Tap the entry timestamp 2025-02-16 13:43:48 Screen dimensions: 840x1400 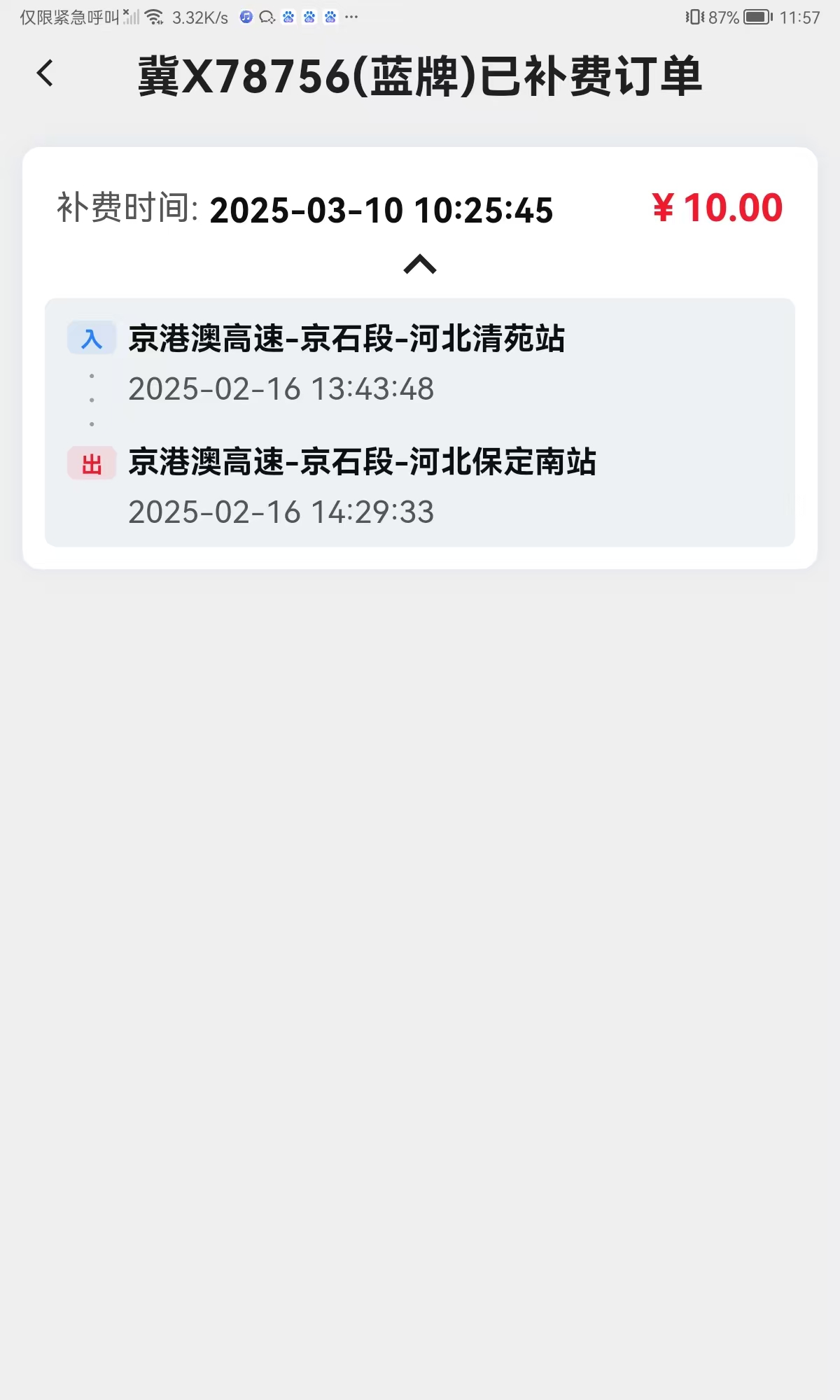[282, 390]
